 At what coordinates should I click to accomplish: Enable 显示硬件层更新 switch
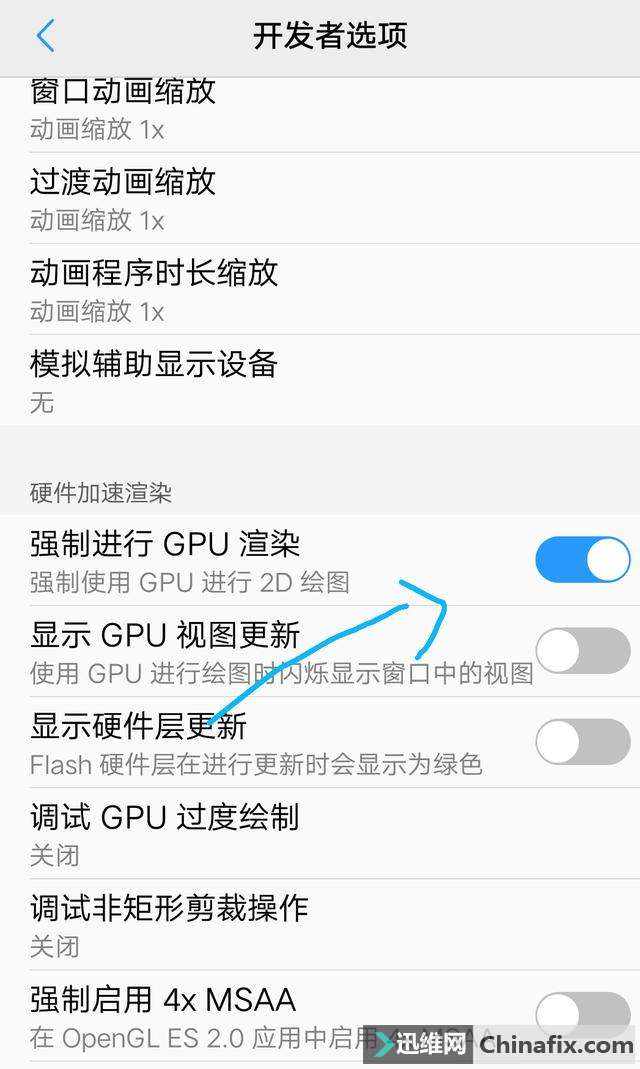[582, 742]
